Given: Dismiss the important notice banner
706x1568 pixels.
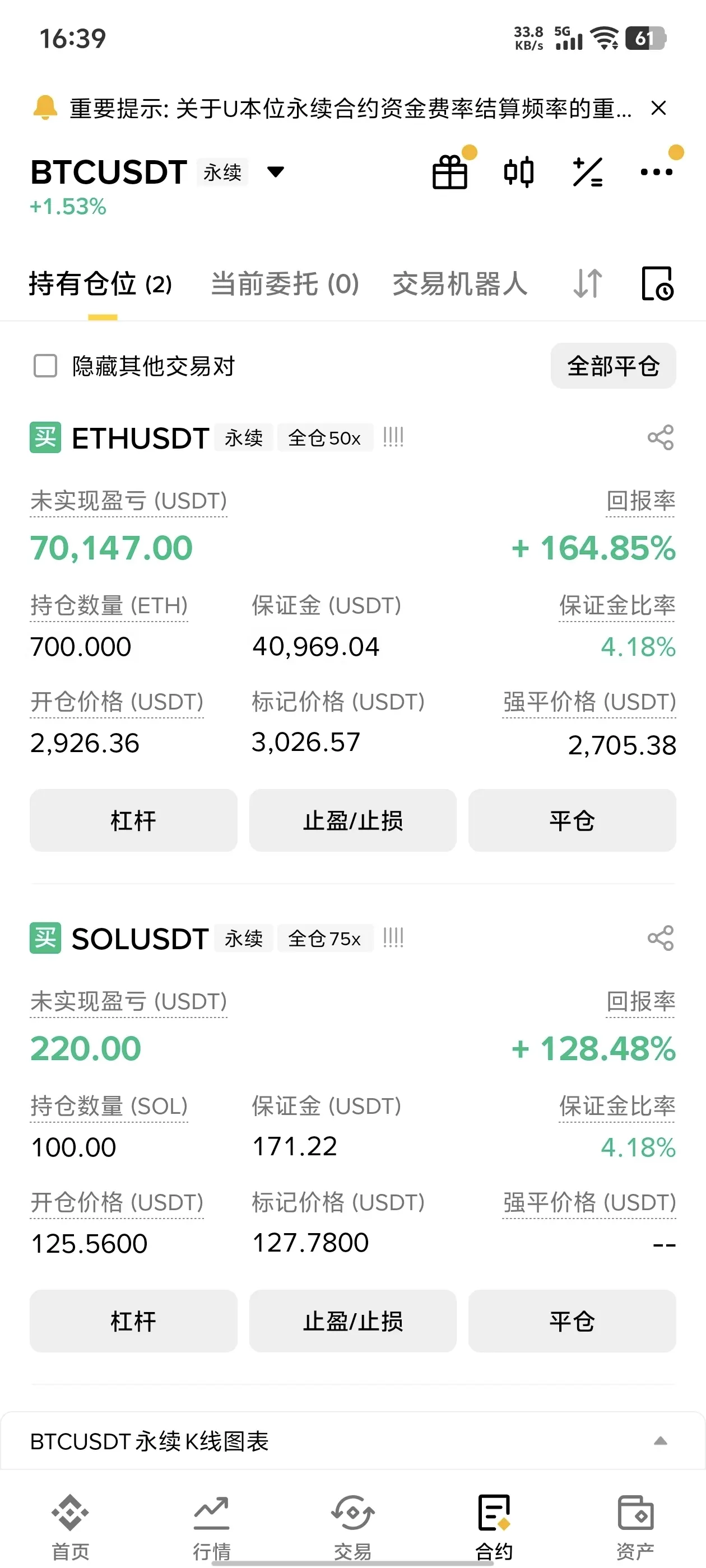Looking at the screenshot, I should tap(658, 108).
